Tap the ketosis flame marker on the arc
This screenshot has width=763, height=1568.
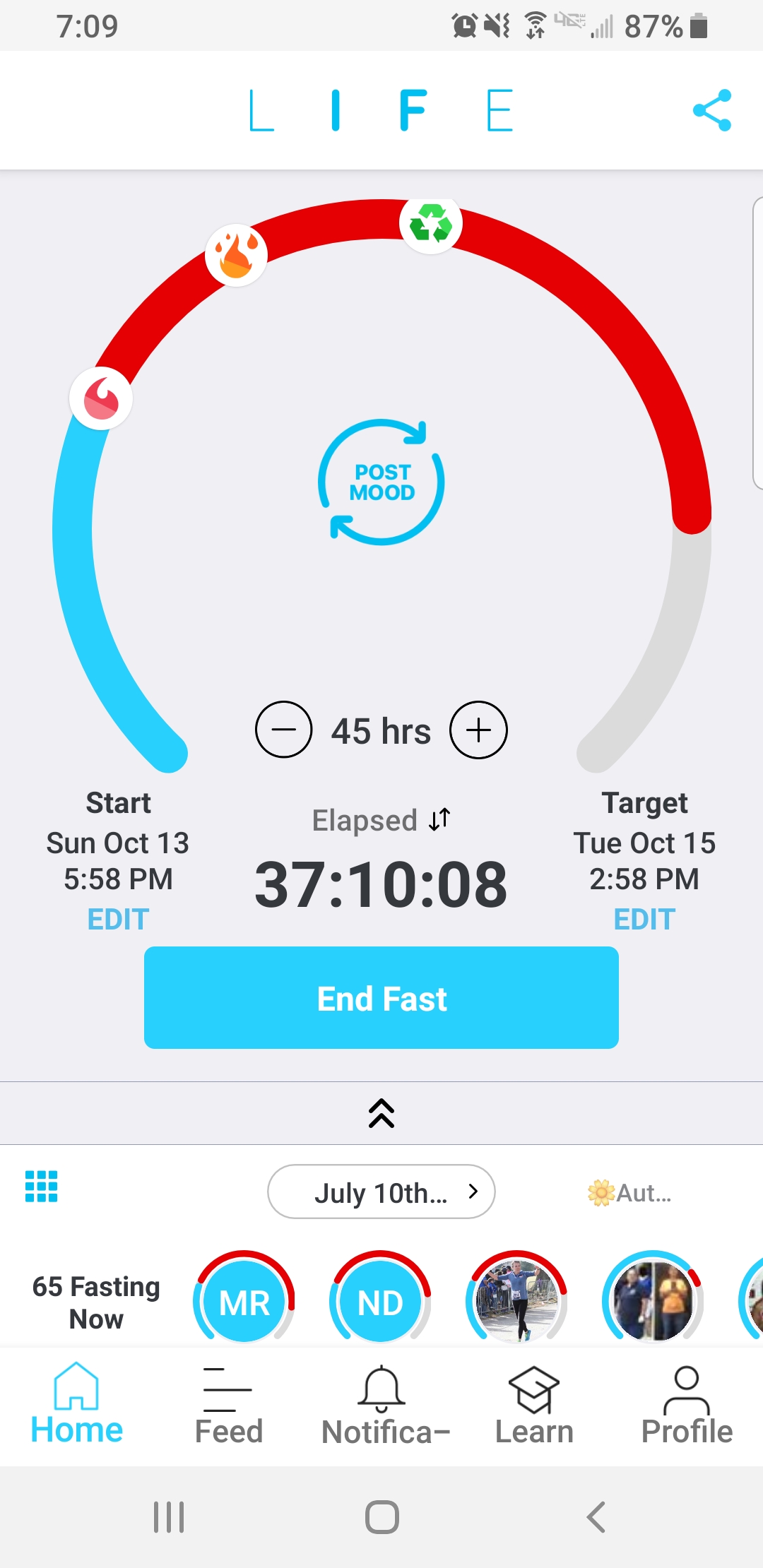(236, 255)
